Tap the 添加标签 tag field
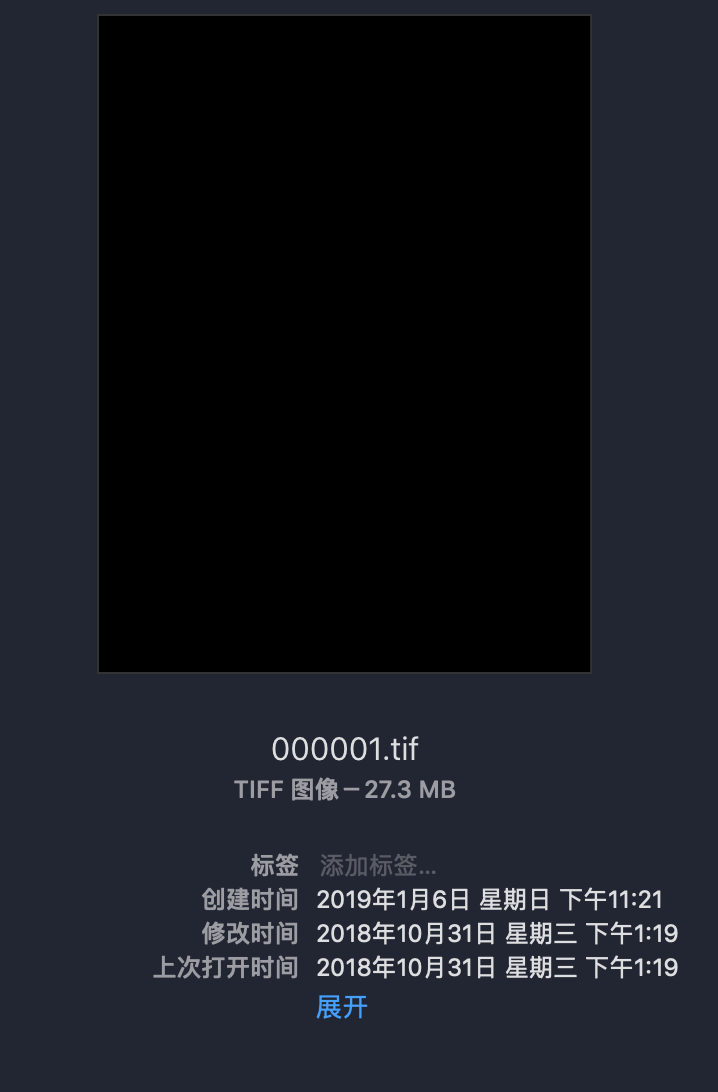The image size is (718, 1092). (378, 865)
